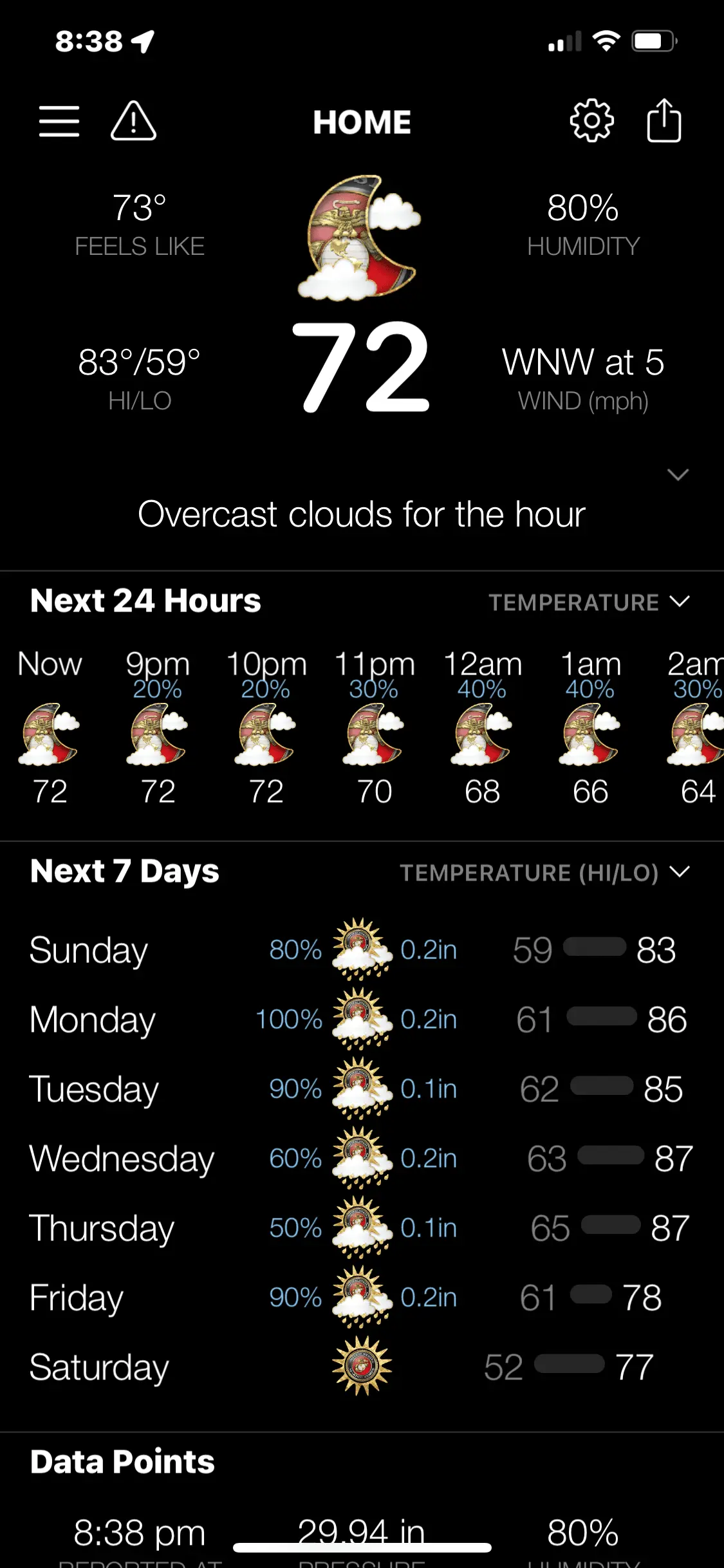The width and height of the screenshot is (724, 1568).
Task: Open Wednesday's forecast
Action: (362, 1159)
